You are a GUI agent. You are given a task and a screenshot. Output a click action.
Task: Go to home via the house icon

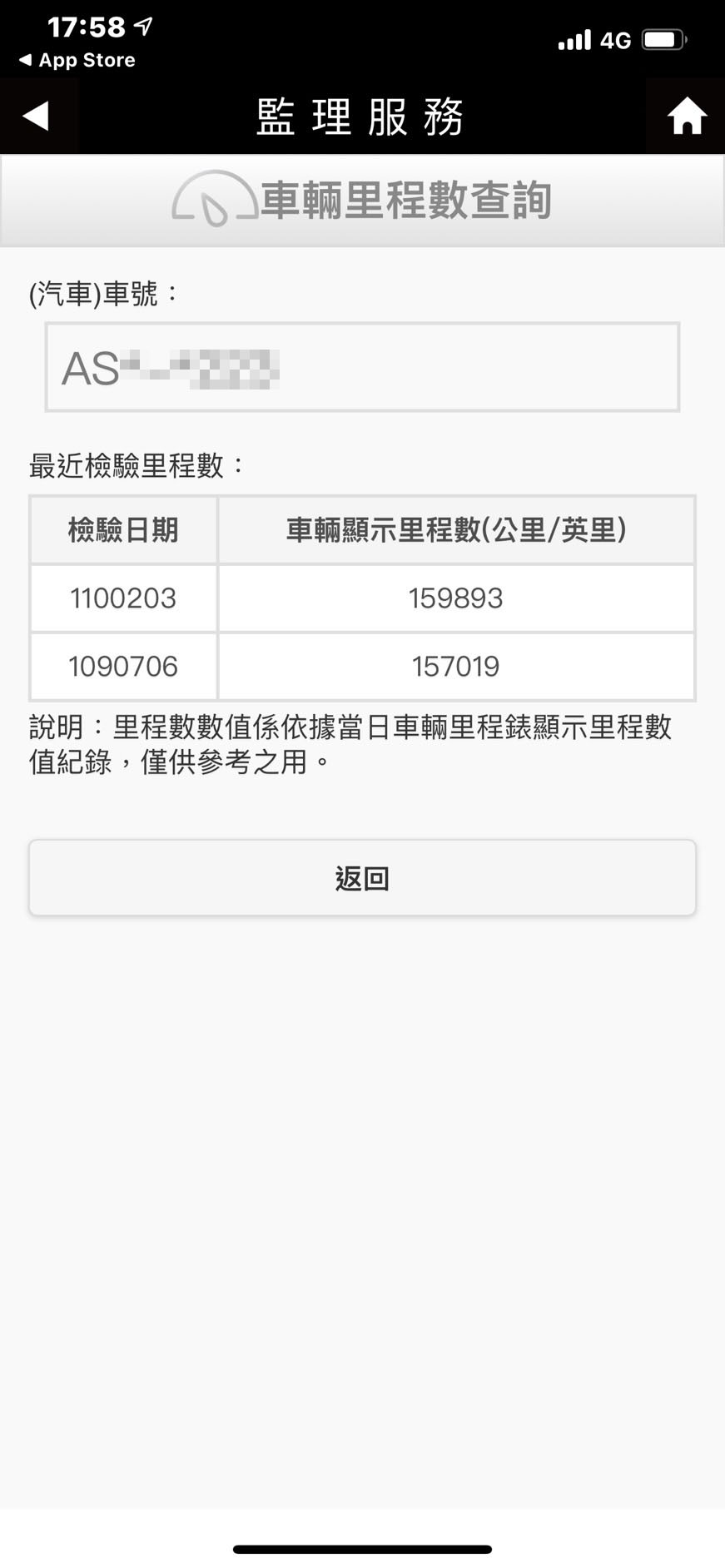coord(686,116)
